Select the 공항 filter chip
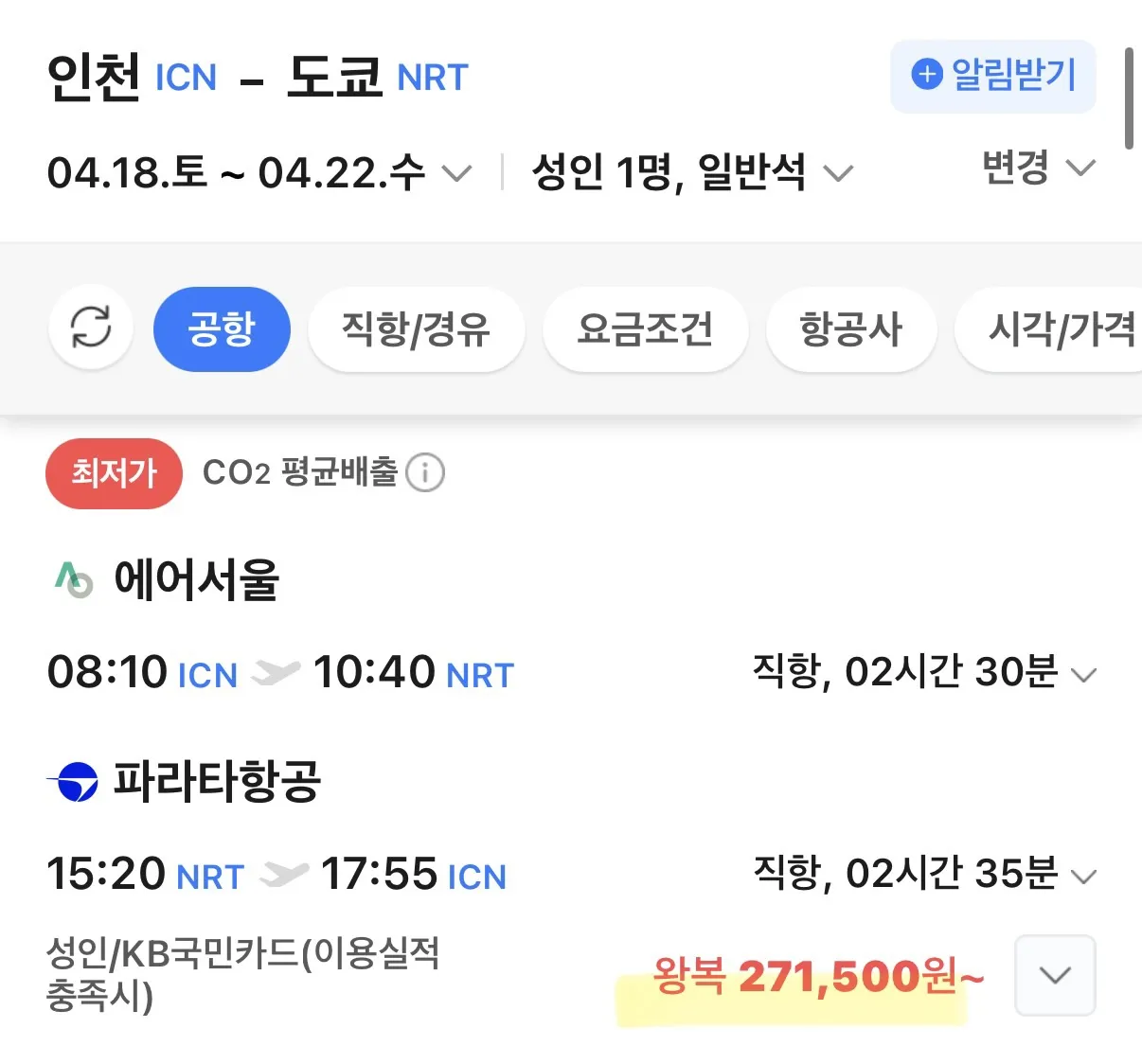 222,329
